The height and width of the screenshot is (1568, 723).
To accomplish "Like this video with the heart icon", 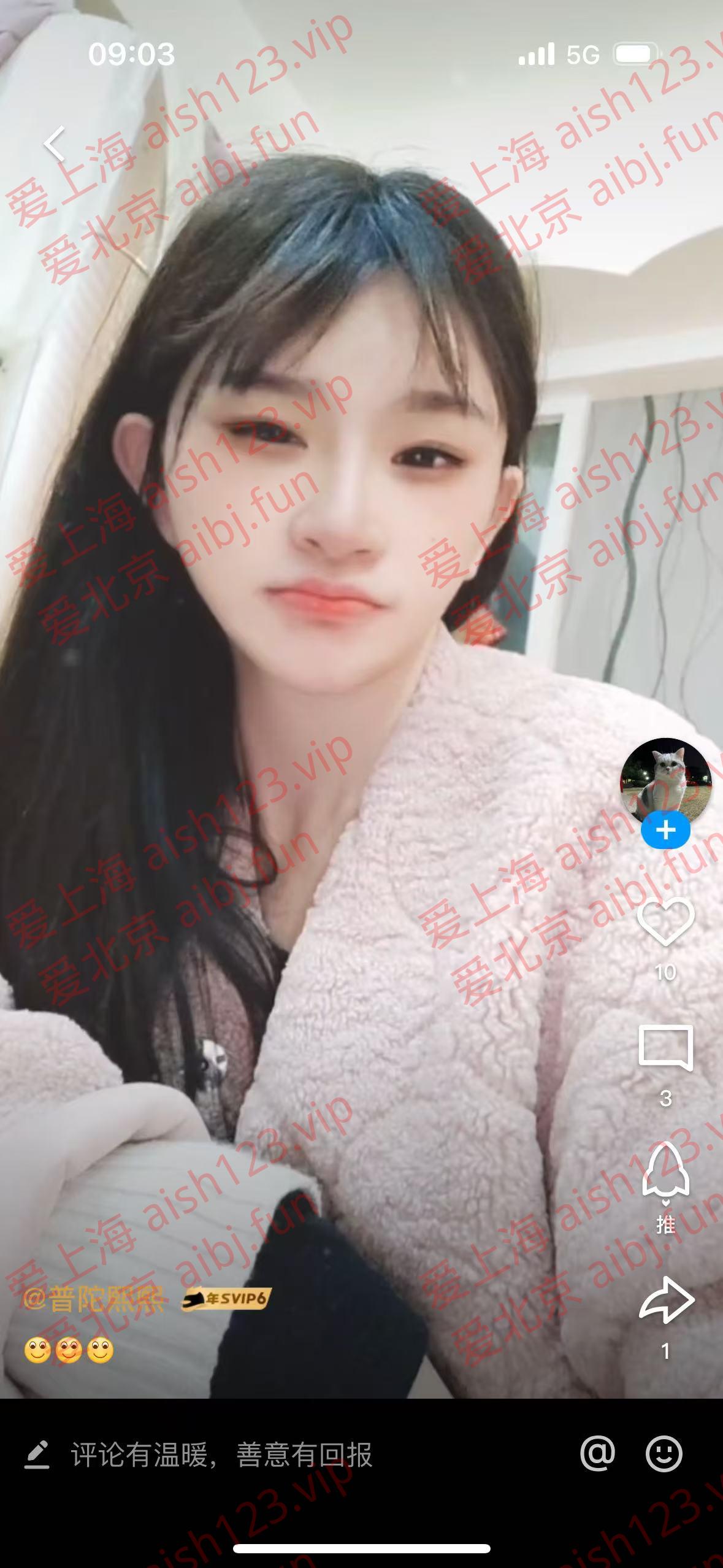I will 665,921.
